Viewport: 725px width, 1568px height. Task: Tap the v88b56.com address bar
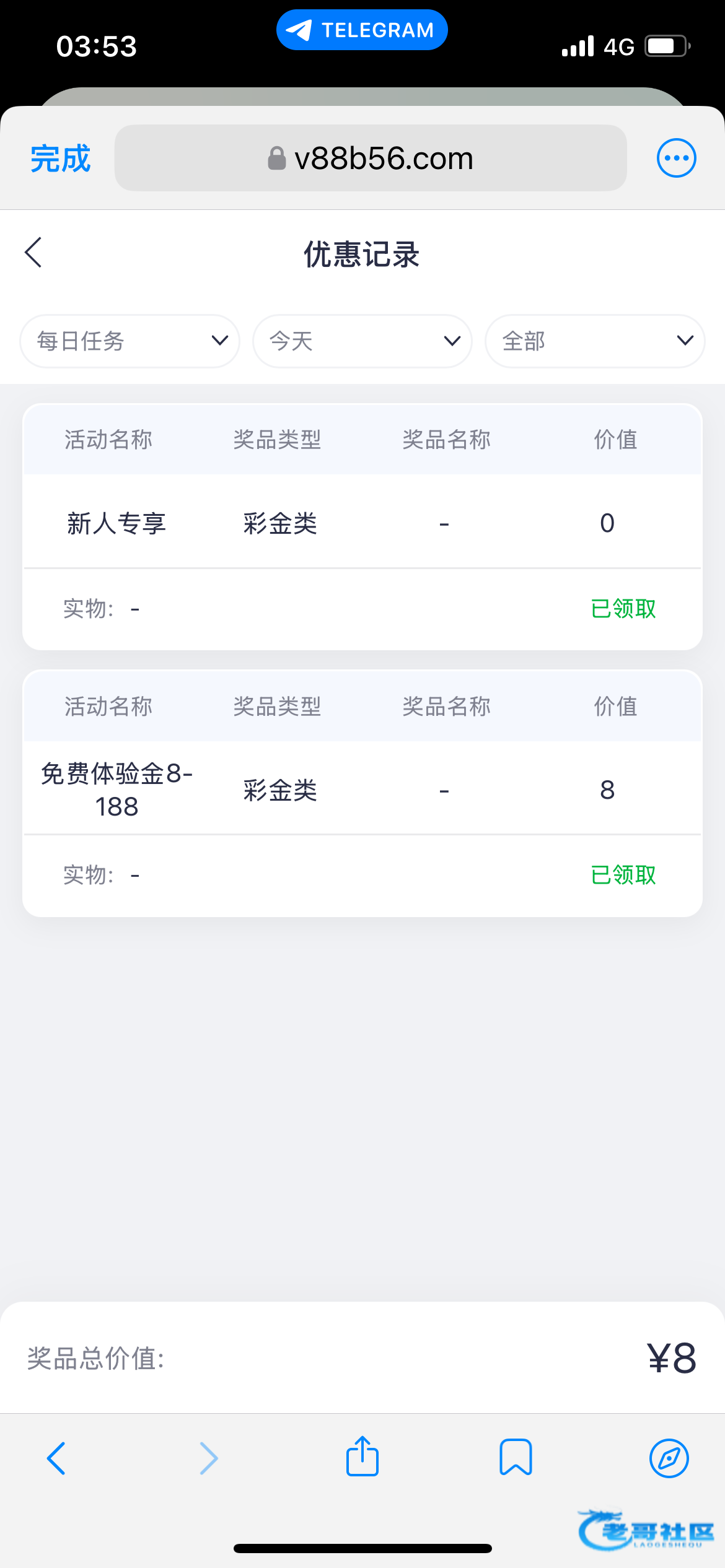pyautogui.click(x=371, y=159)
